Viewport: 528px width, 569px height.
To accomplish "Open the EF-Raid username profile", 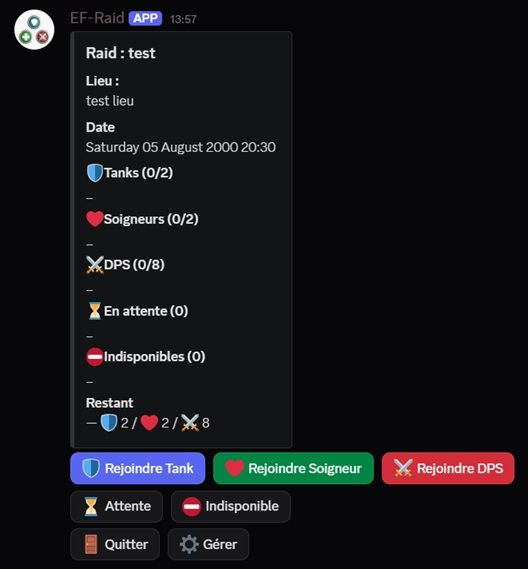I will point(97,18).
